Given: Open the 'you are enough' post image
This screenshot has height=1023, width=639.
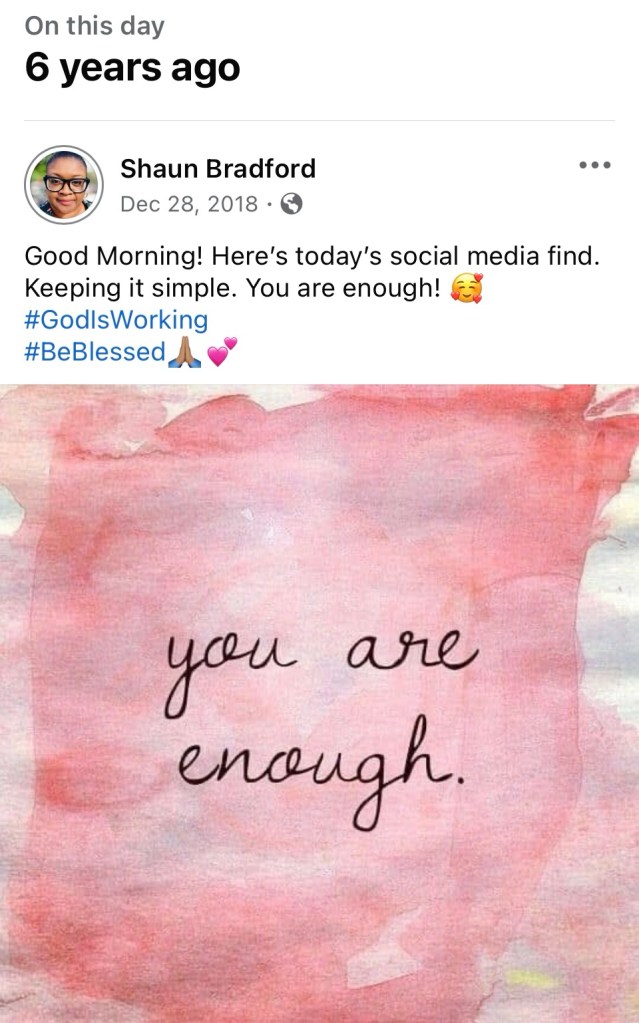Looking at the screenshot, I should tap(319, 700).
